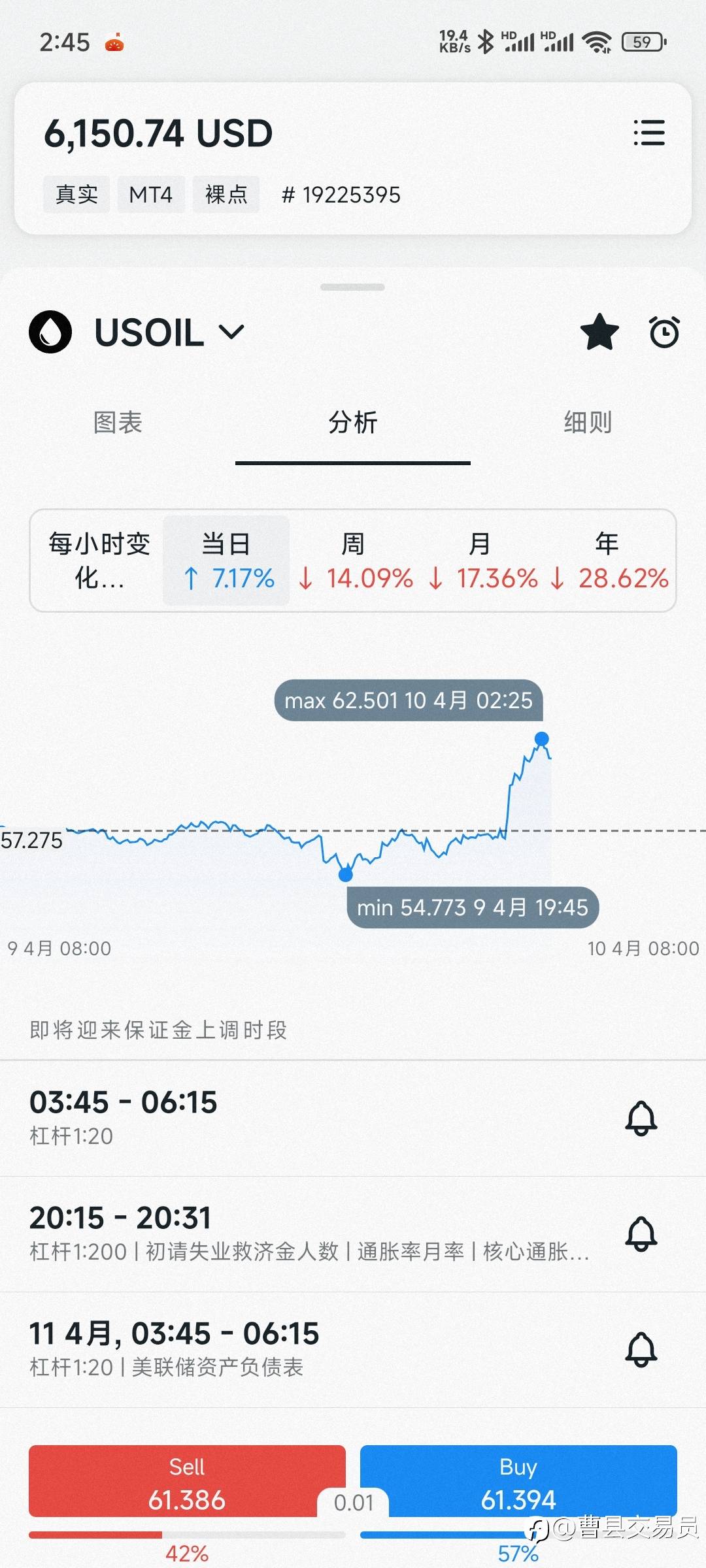Buy USOIL at 61.394

[518, 1482]
